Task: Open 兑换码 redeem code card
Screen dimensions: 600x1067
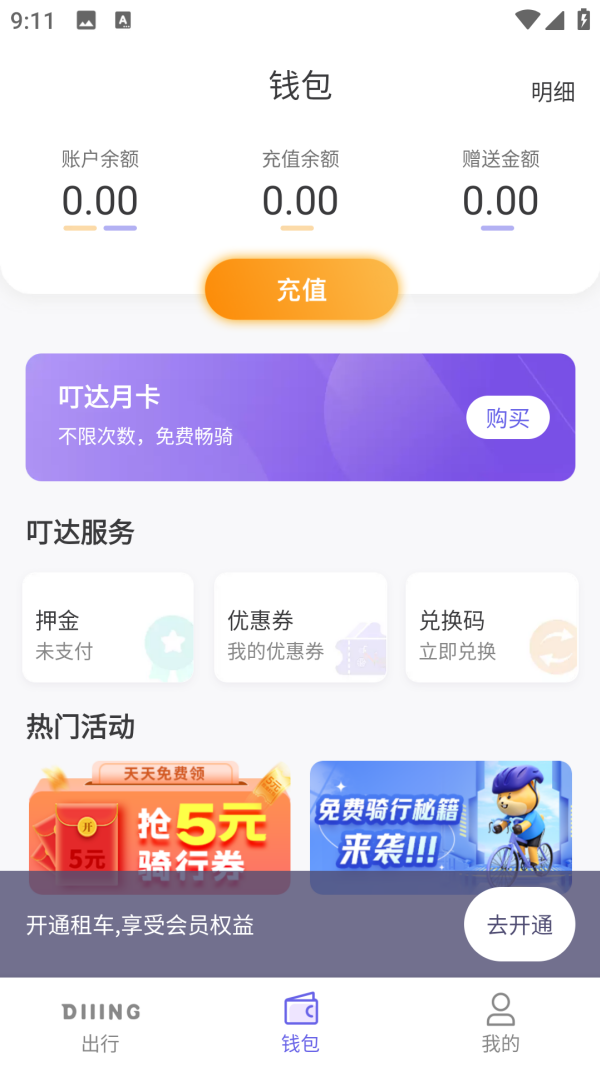Action: (x=492, y=628)
